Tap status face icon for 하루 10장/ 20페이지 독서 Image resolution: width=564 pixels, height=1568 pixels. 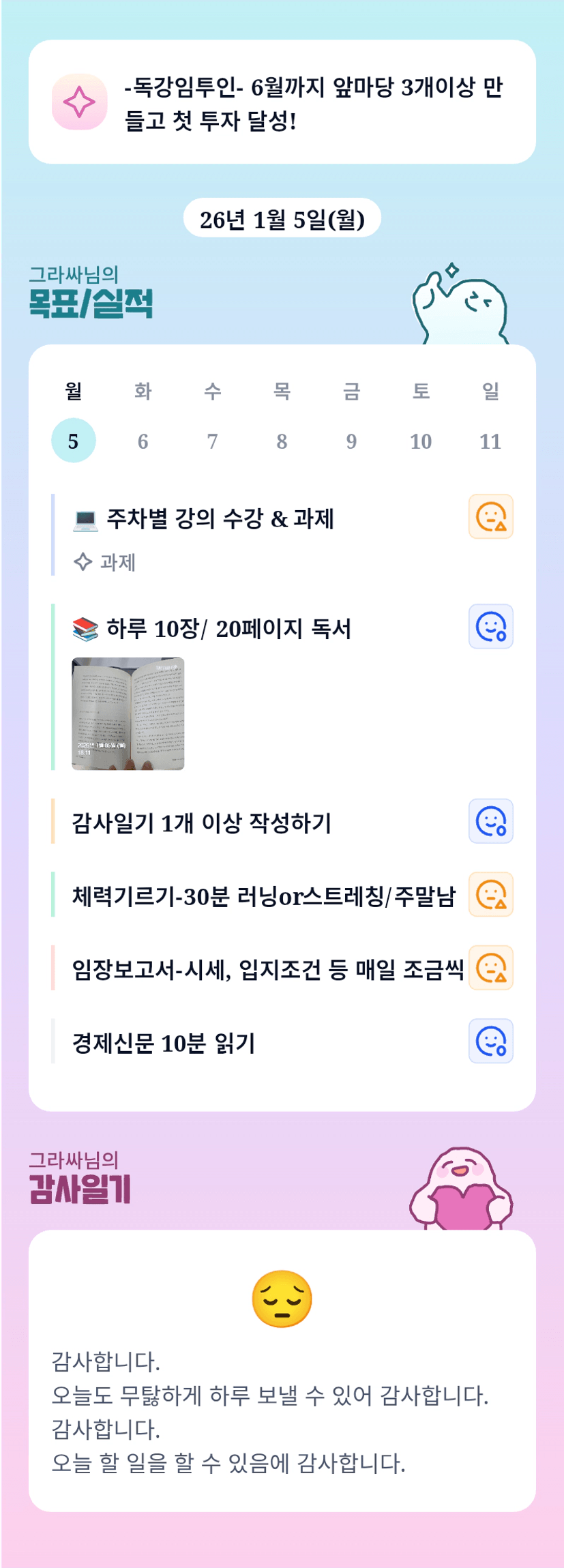click(x=490, y=626)
